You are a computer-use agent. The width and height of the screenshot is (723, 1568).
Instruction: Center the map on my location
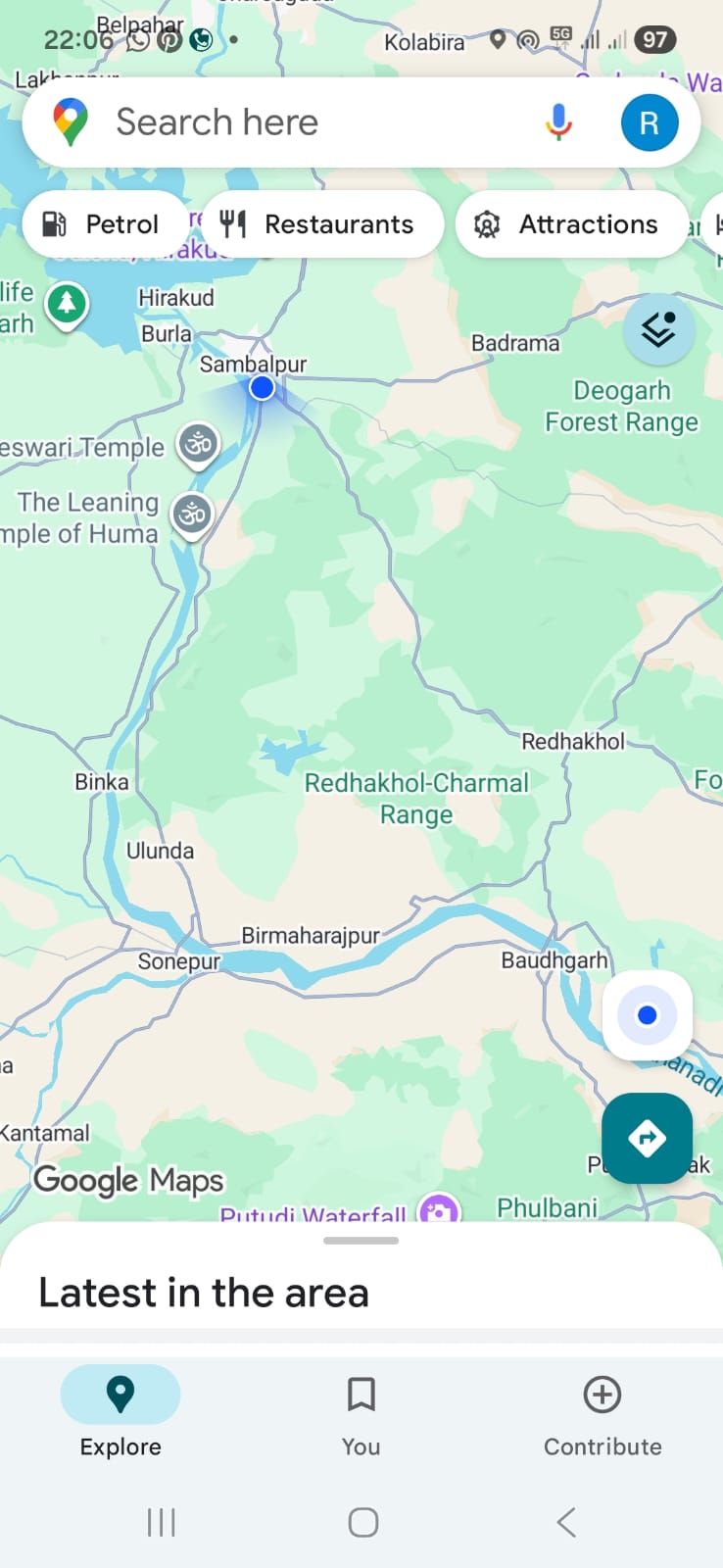click(647, 1015)
